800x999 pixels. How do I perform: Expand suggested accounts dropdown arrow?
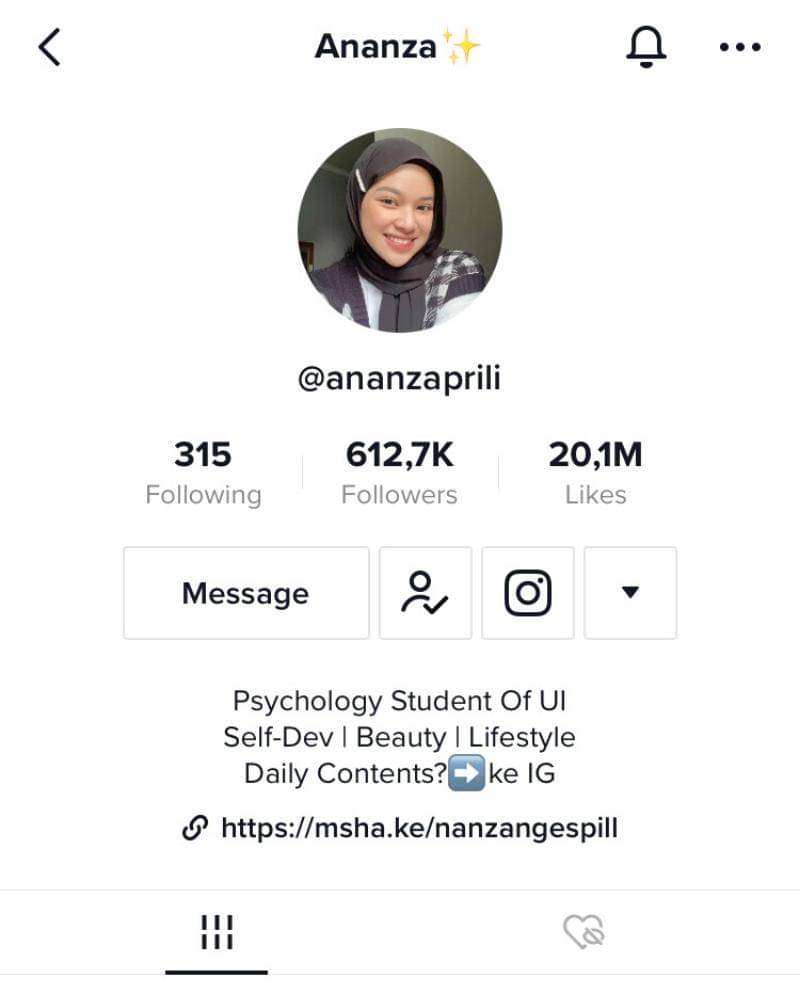click(x=630, y=593)
